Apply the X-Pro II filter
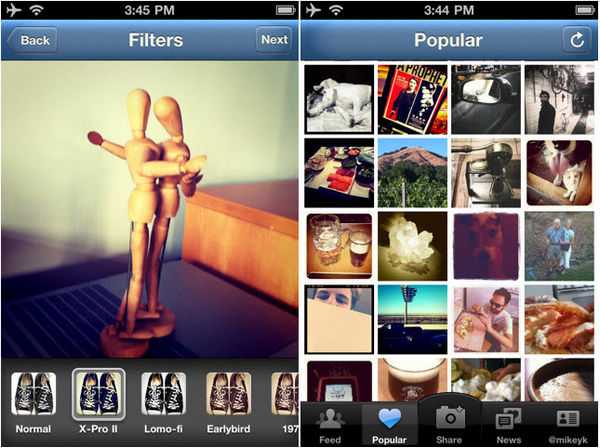This screenshot has height=448, width=600. click(x=98, y=402)
